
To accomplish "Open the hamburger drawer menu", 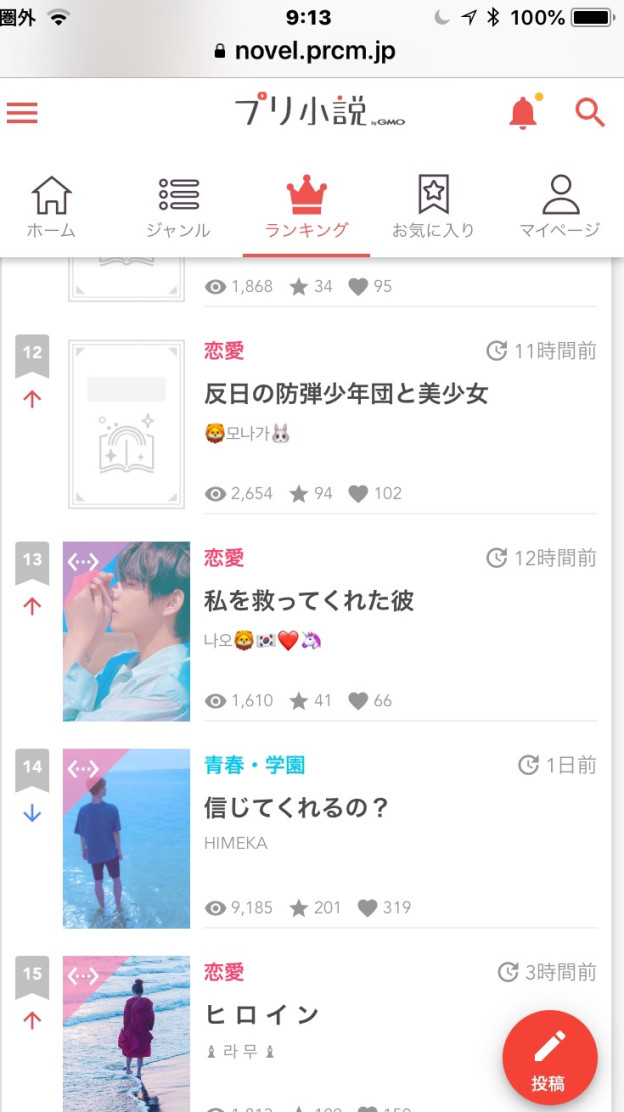I will pyautogui.click(x=22, y=113).
